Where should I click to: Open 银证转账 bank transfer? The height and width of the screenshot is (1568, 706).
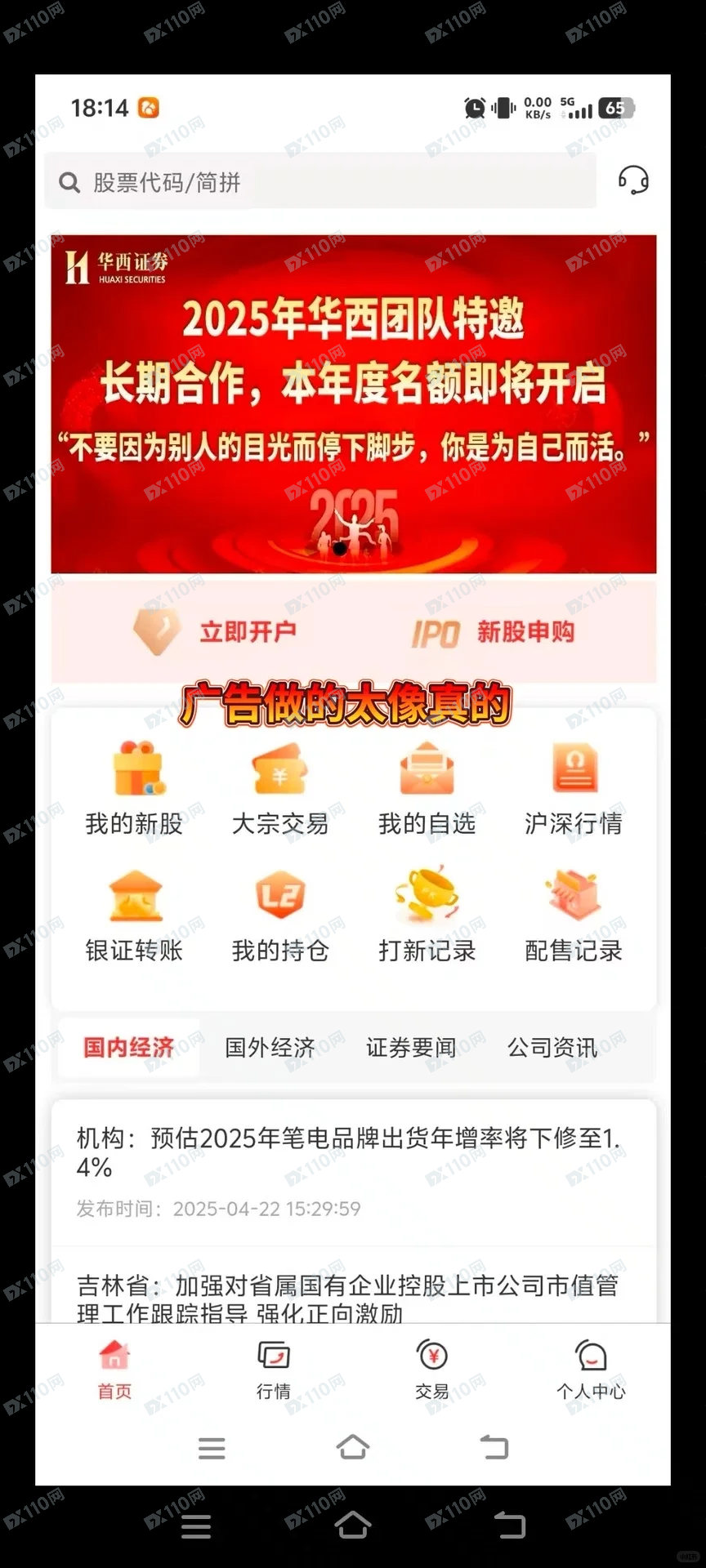(x=135, y=916)
